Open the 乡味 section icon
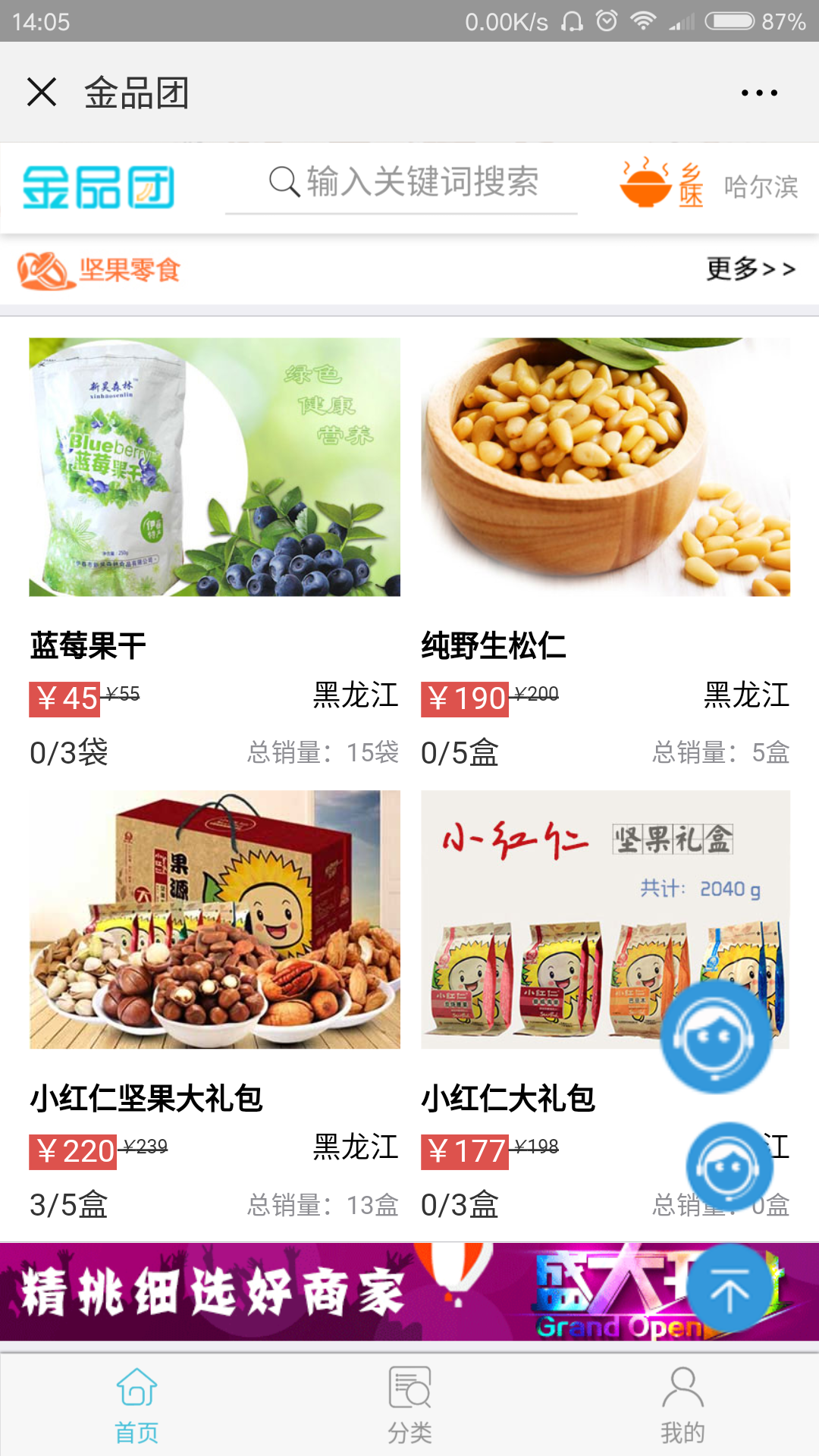The width and height of the screenshot is (819, 1456). coord(661,184)
